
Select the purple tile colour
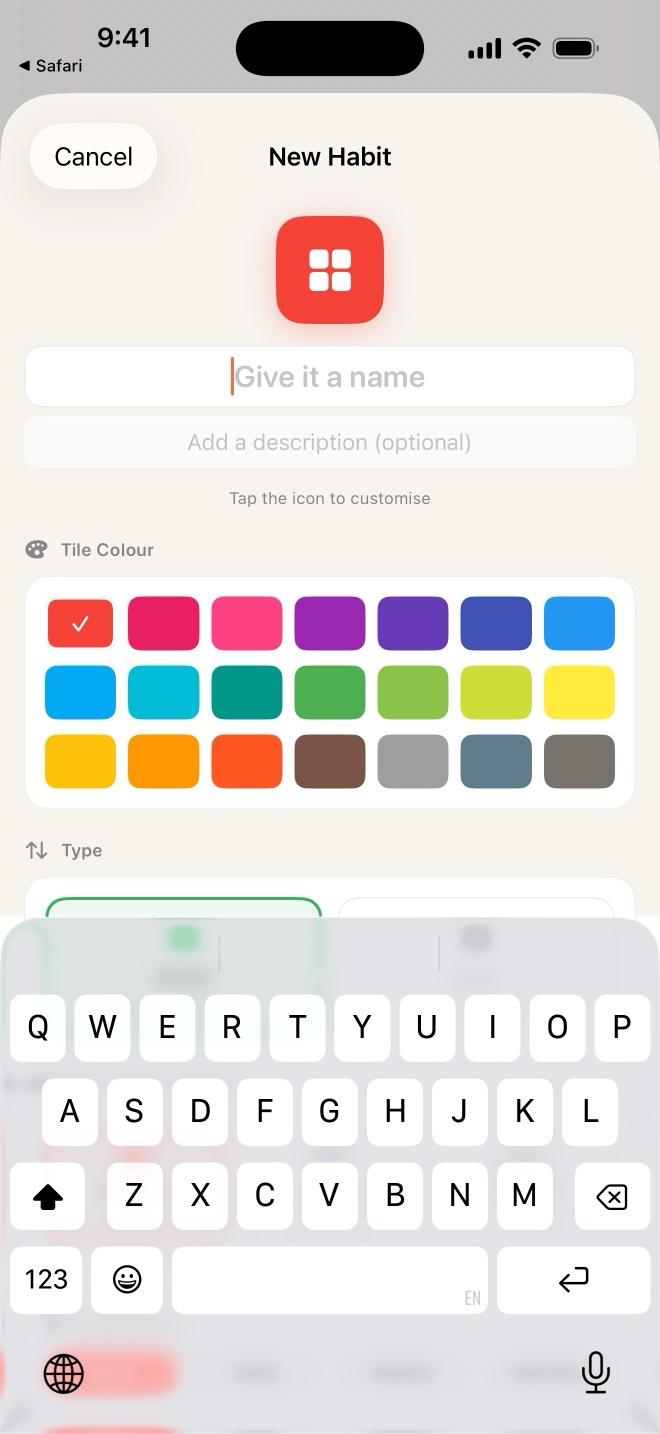[330, 623]
